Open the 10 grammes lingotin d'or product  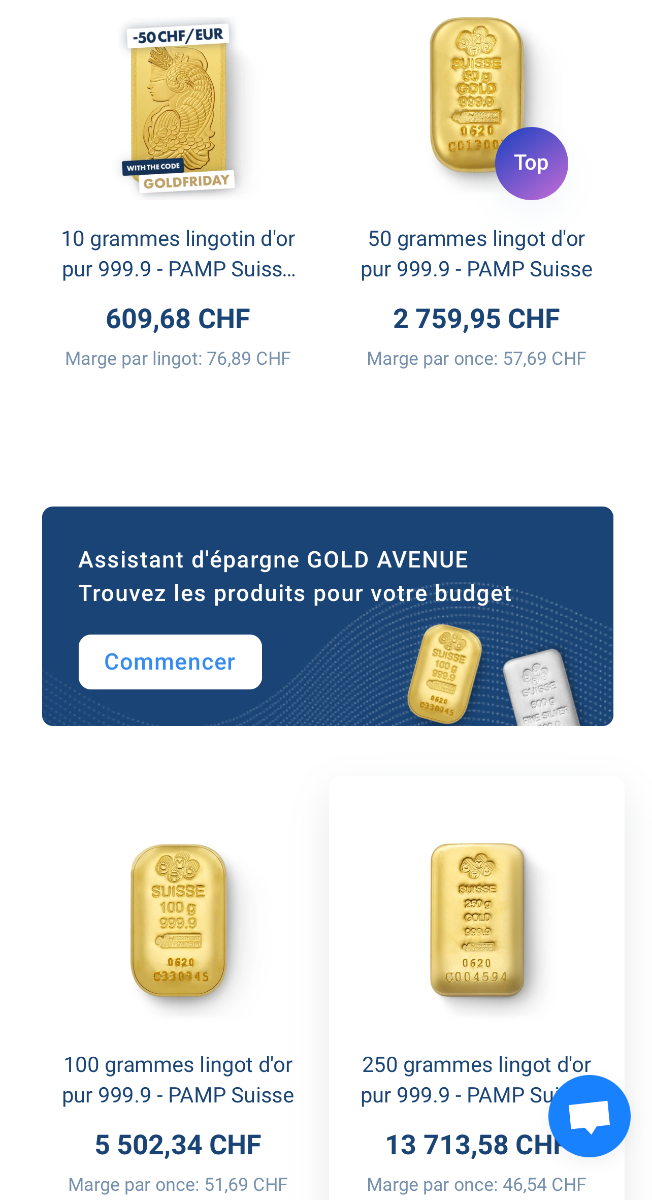[178, 254]
